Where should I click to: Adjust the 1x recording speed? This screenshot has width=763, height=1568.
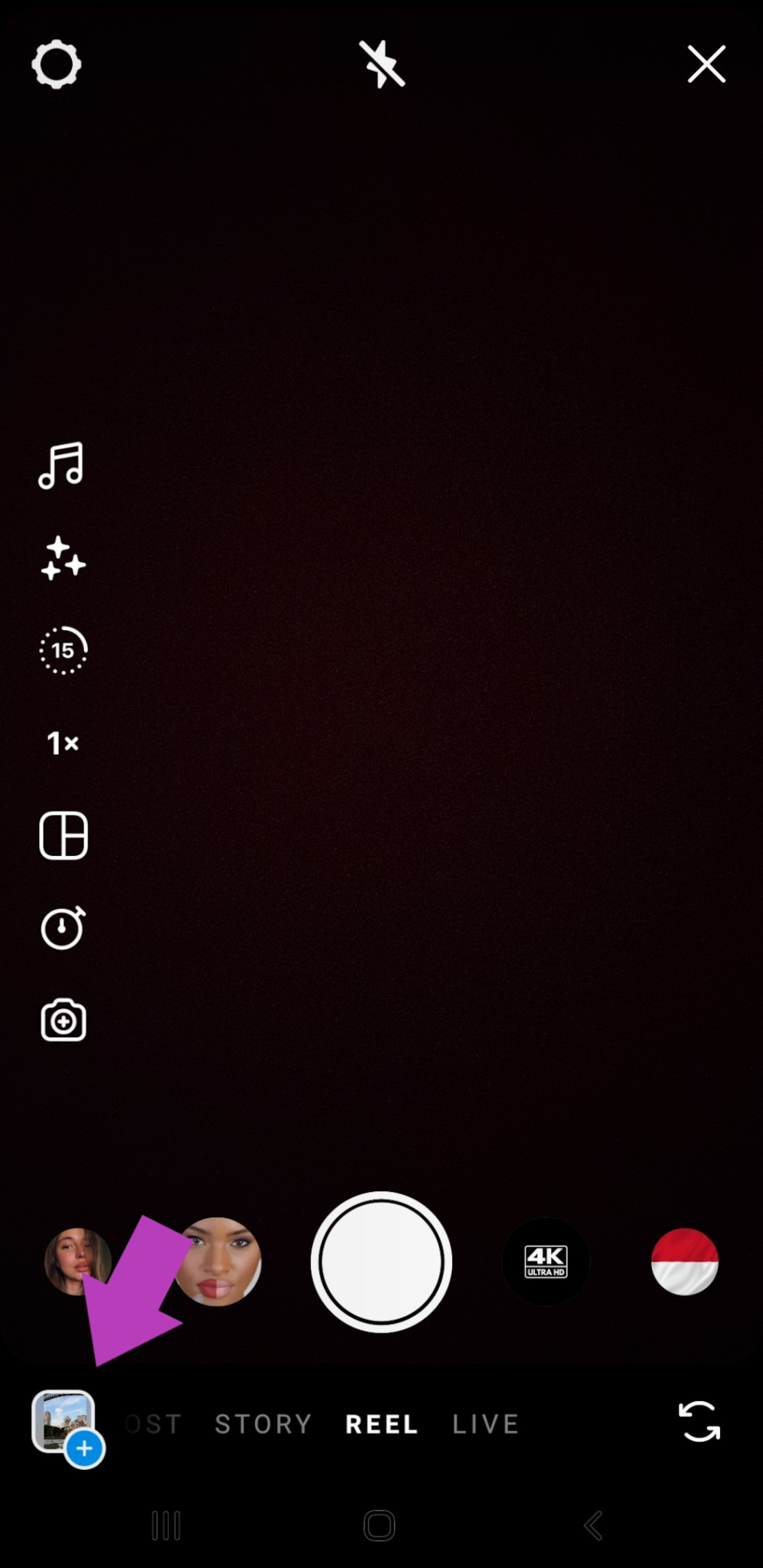coord(63,743)
